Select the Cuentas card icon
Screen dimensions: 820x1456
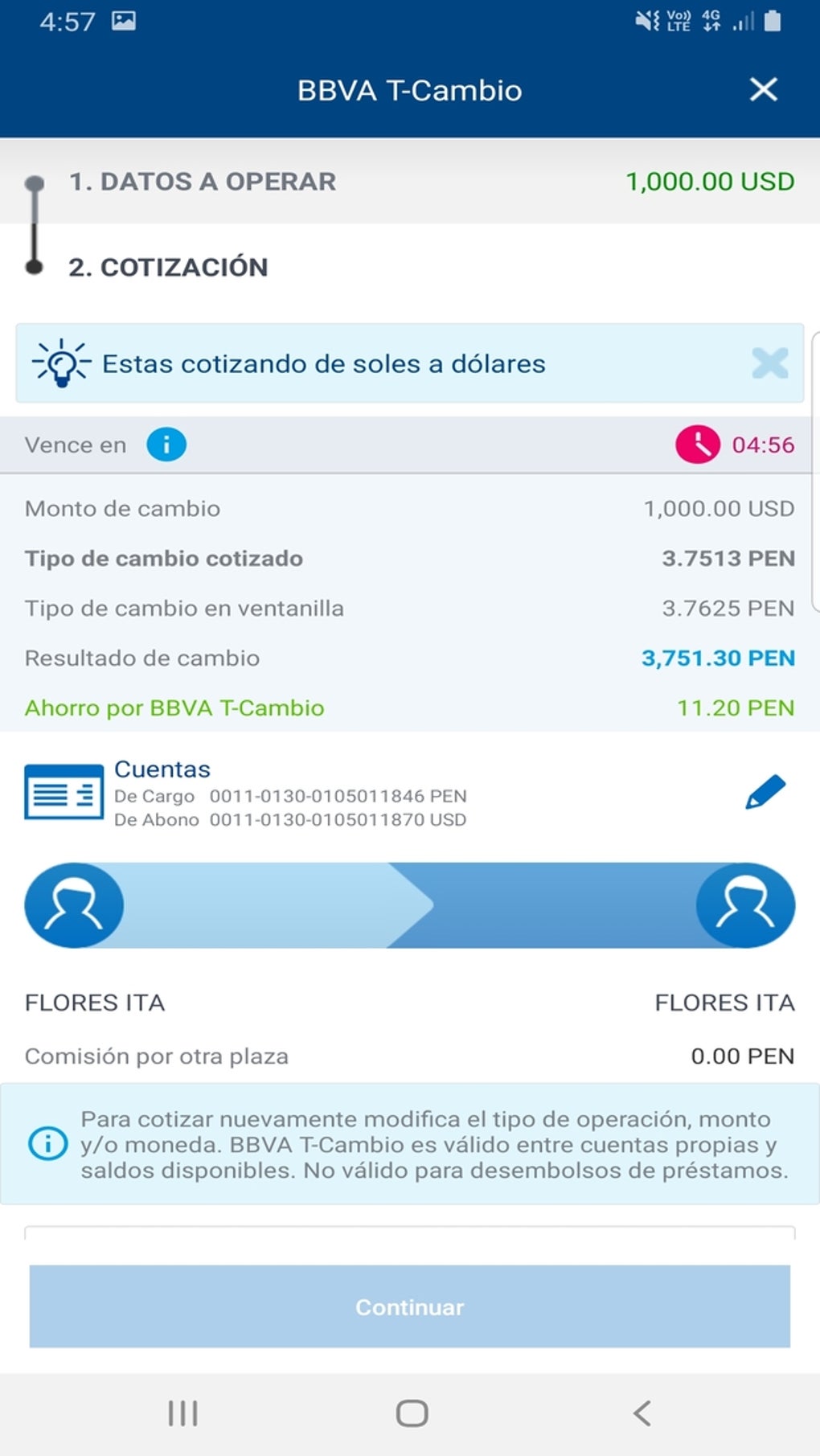coord(62,792)
